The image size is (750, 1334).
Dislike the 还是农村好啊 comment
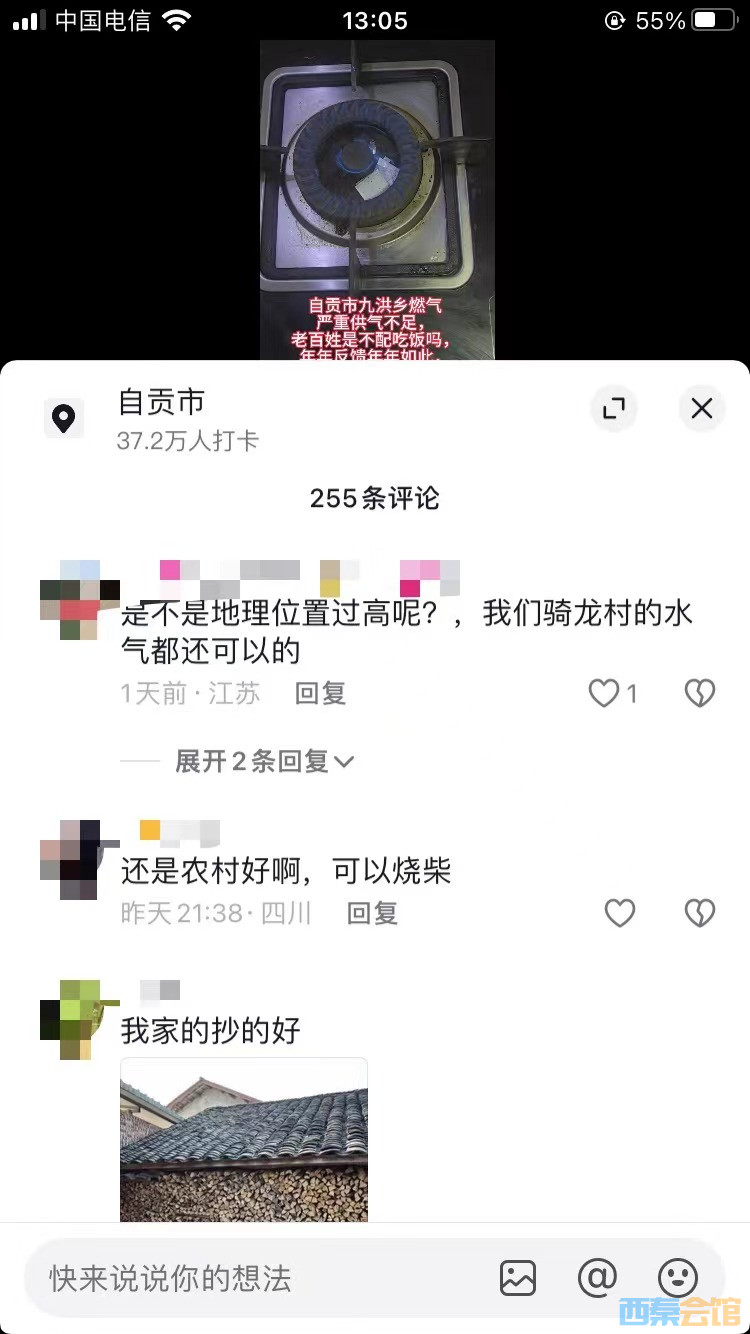699,912
